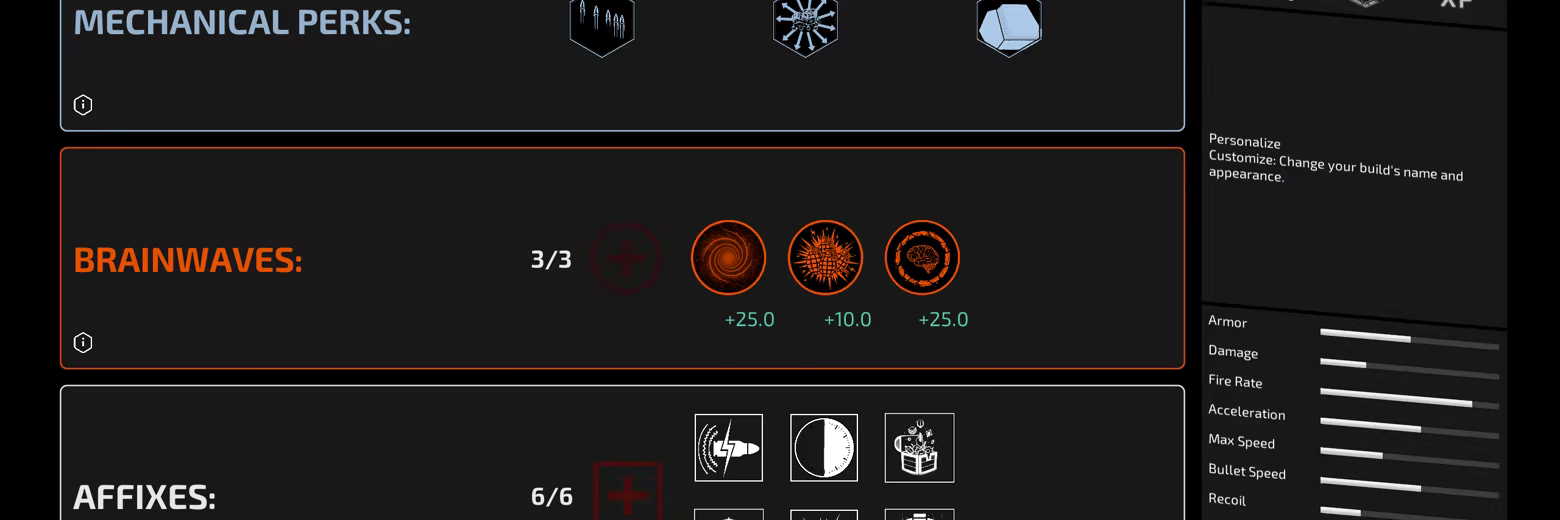1560x520 pixels.
Task: Add a new brainwave with plus button
Action: [x=626, y=258]
